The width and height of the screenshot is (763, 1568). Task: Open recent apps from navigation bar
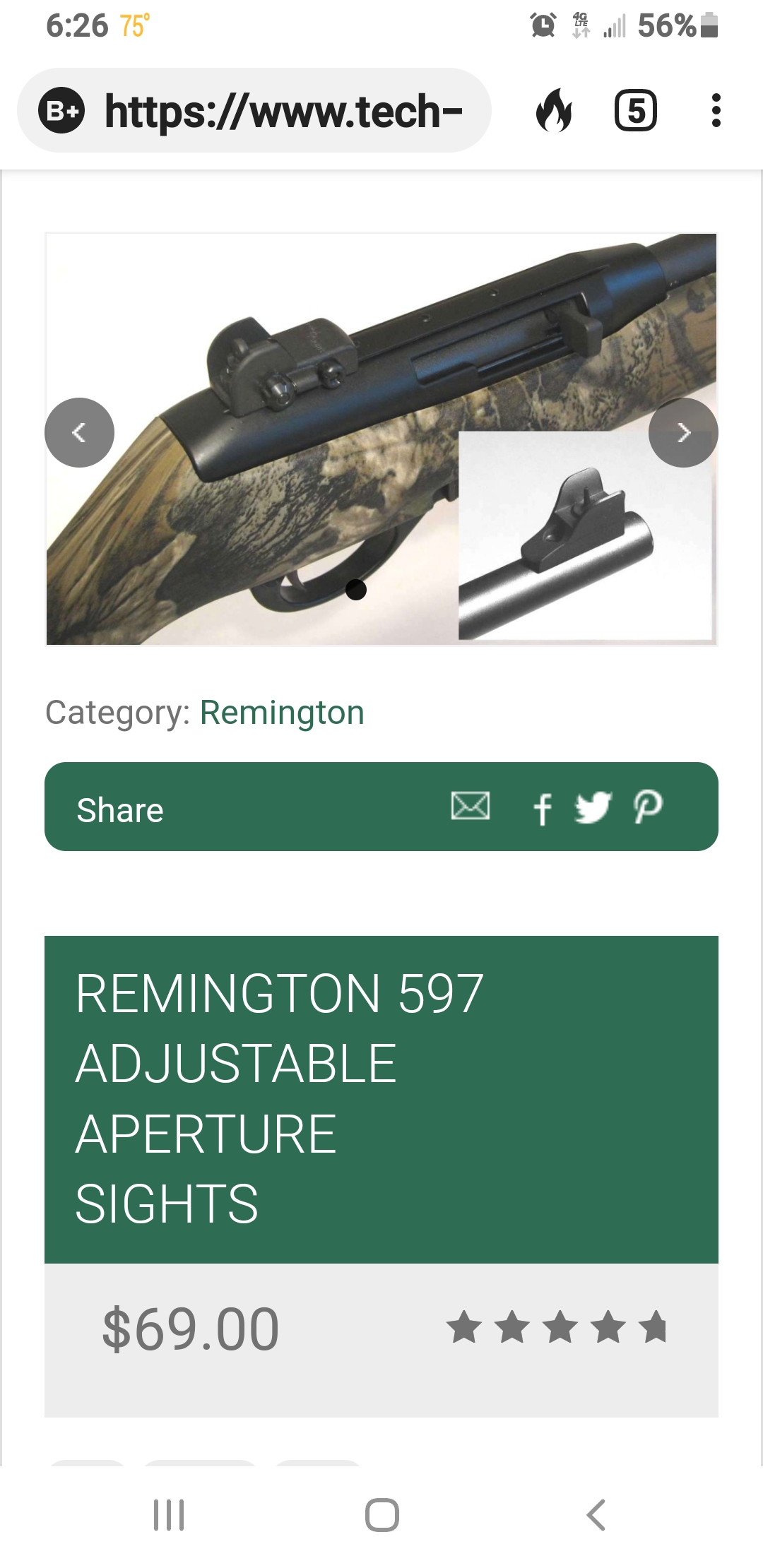coord(169,1514)
